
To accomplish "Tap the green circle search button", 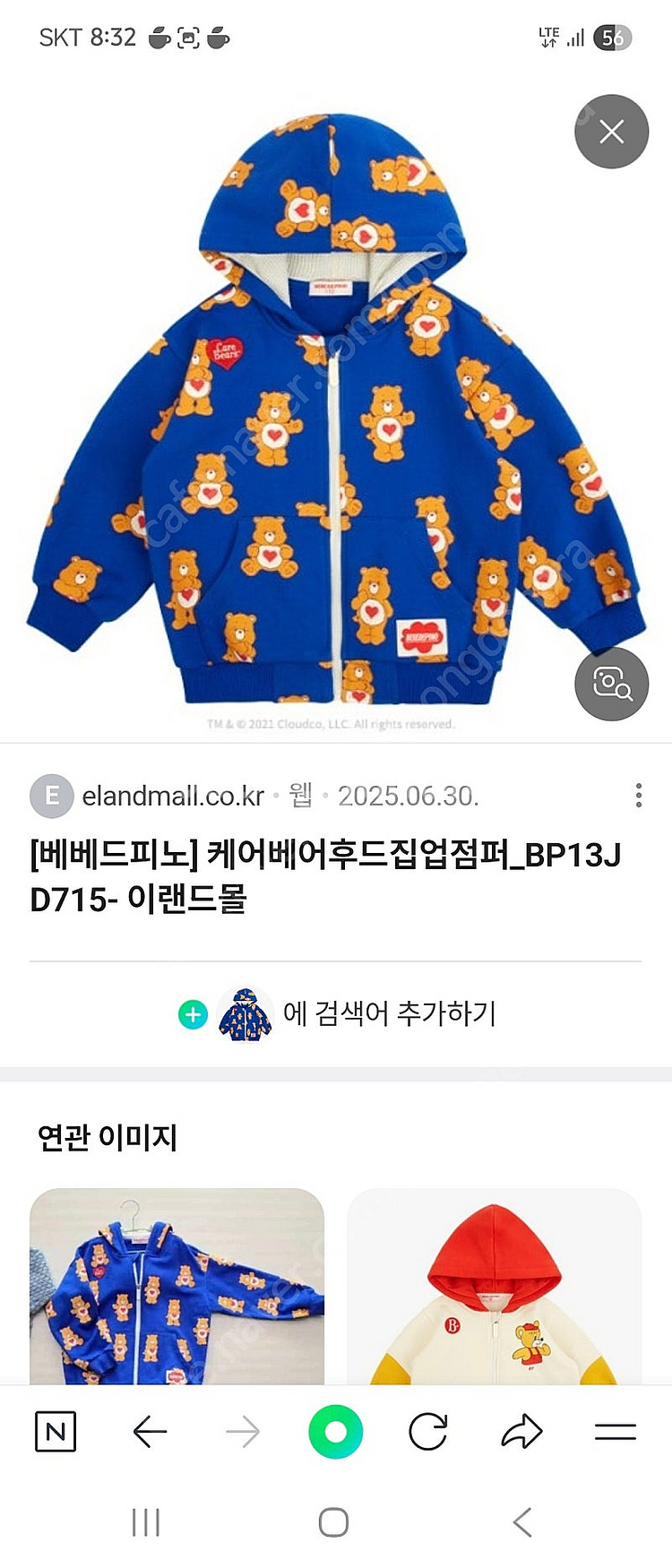I will (335, 1432).
